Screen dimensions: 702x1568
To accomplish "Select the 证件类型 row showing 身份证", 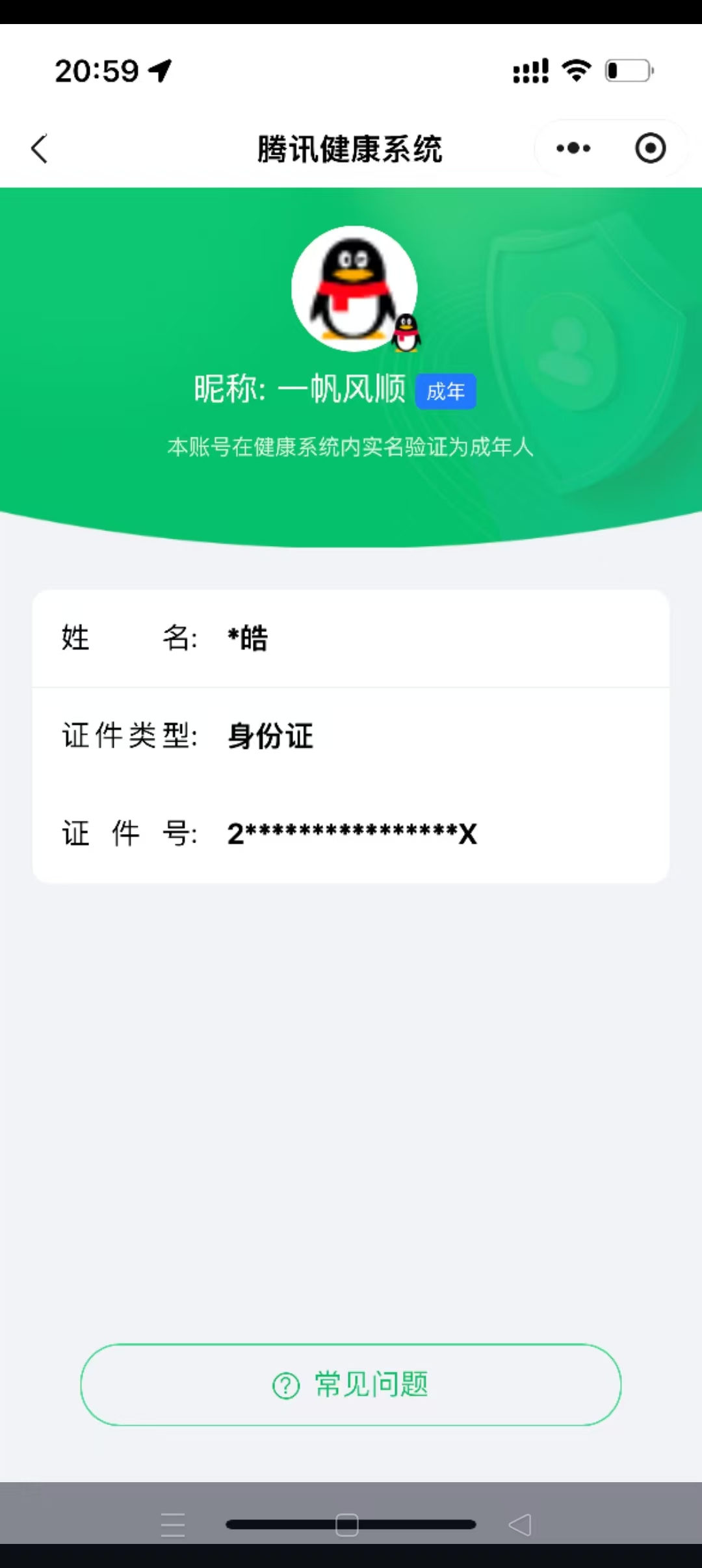I will (x=351, y=737).
